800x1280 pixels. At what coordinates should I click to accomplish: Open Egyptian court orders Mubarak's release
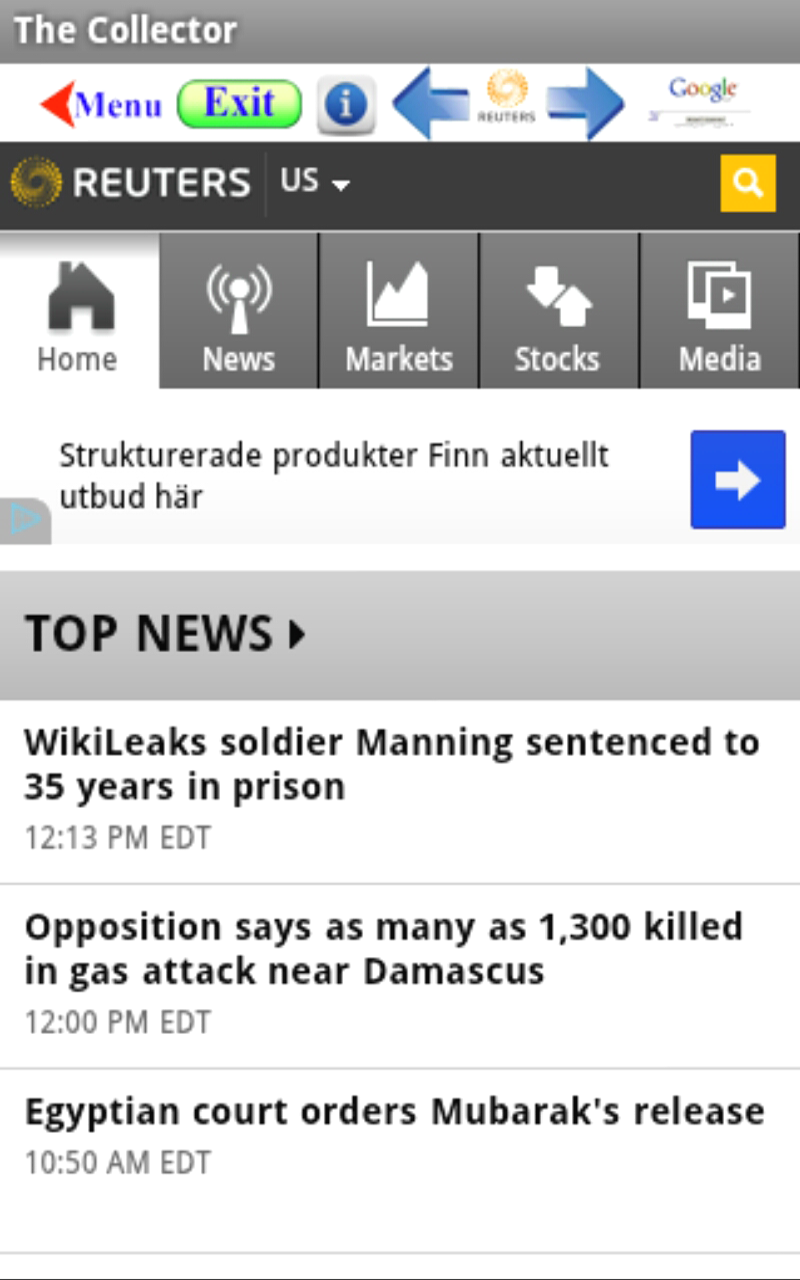click(x=394, y=1111)
